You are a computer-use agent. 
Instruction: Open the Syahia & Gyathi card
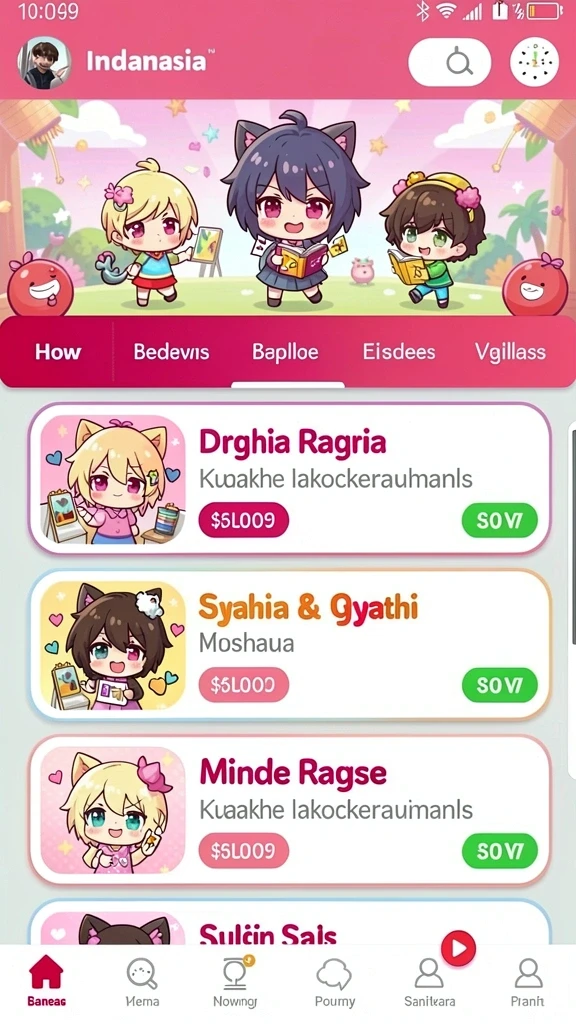(289, 645)
